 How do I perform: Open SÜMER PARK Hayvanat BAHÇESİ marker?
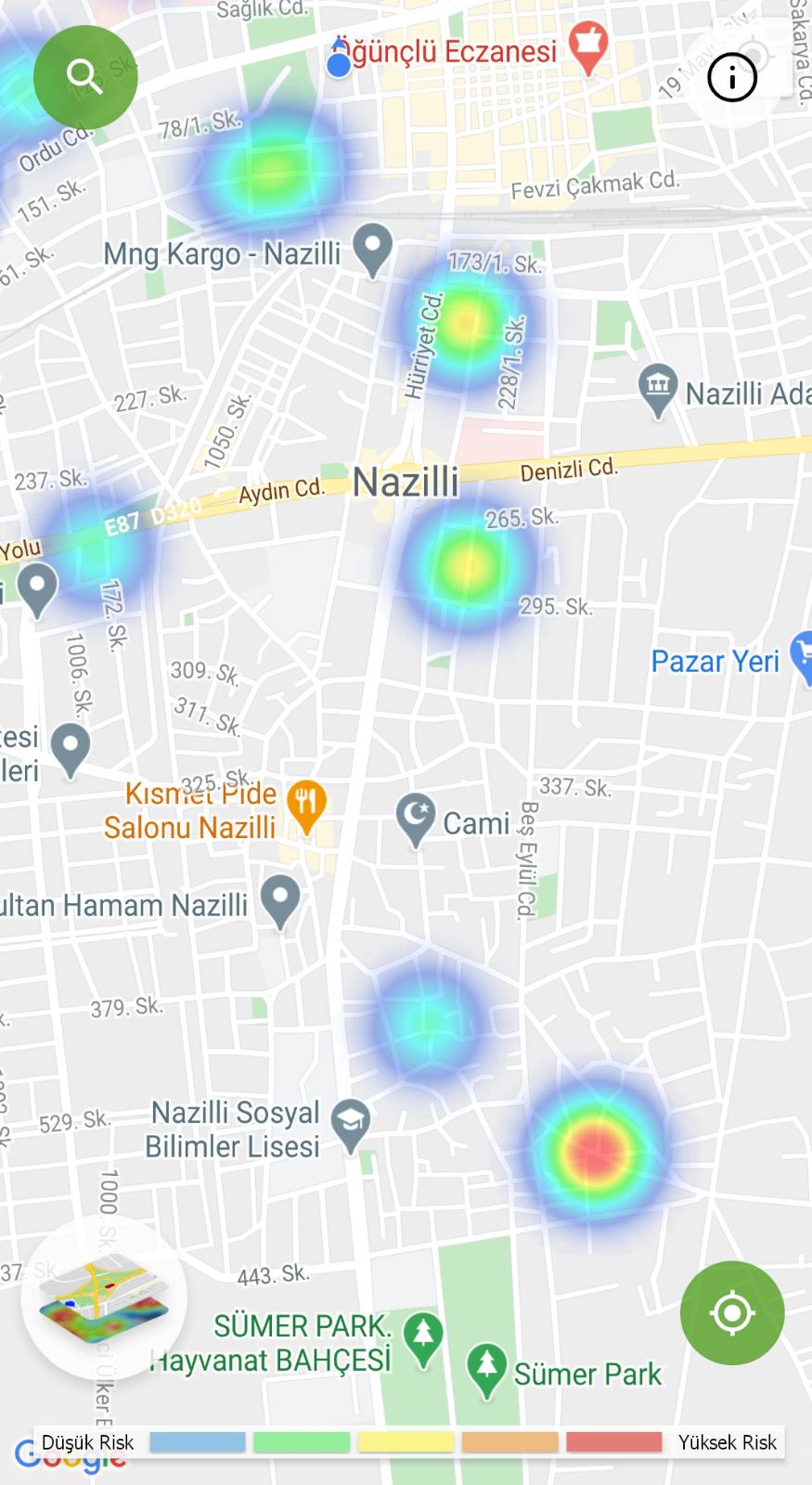coord(423,1337)
